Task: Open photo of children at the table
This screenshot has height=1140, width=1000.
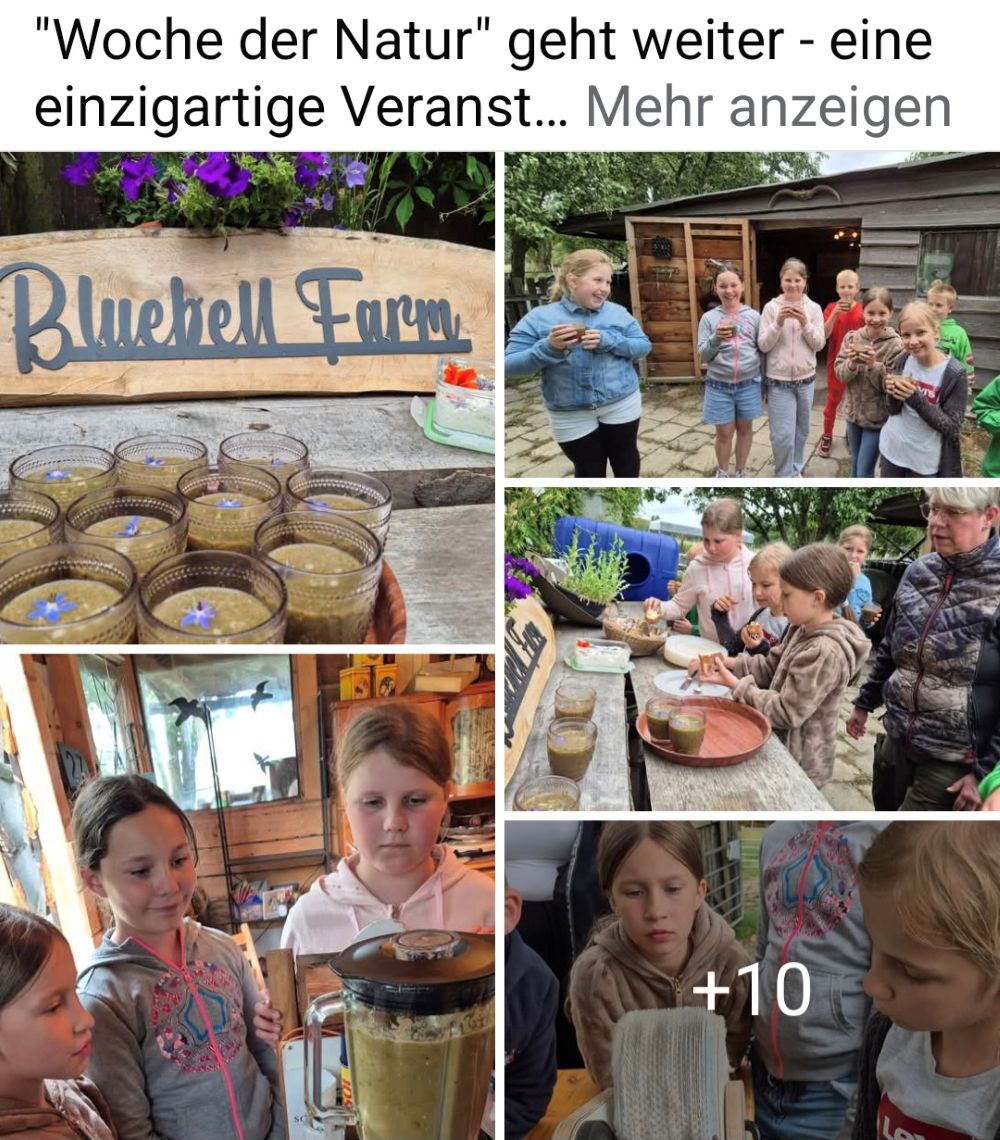Action: [x=752, y=648]
